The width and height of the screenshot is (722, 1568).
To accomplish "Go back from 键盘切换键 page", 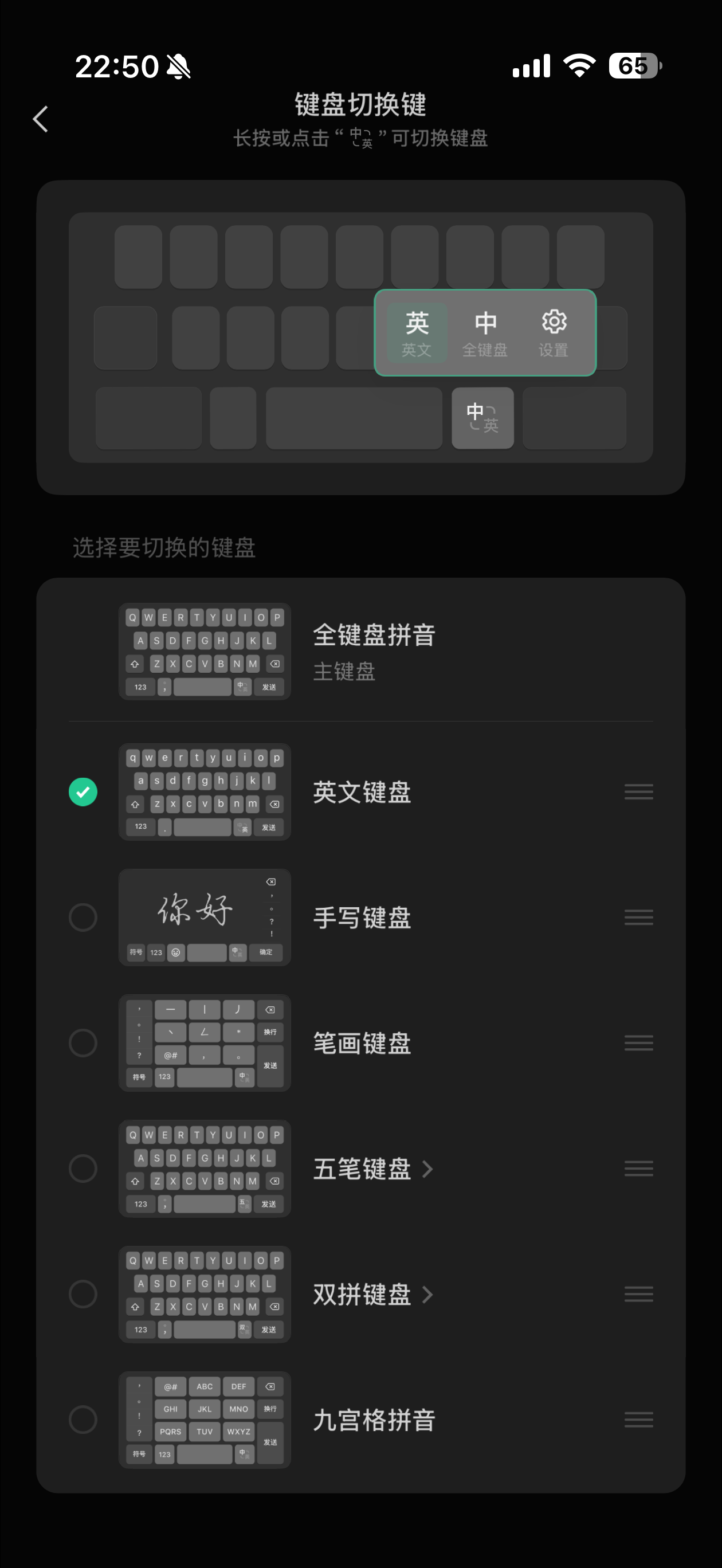I will 41,119.
